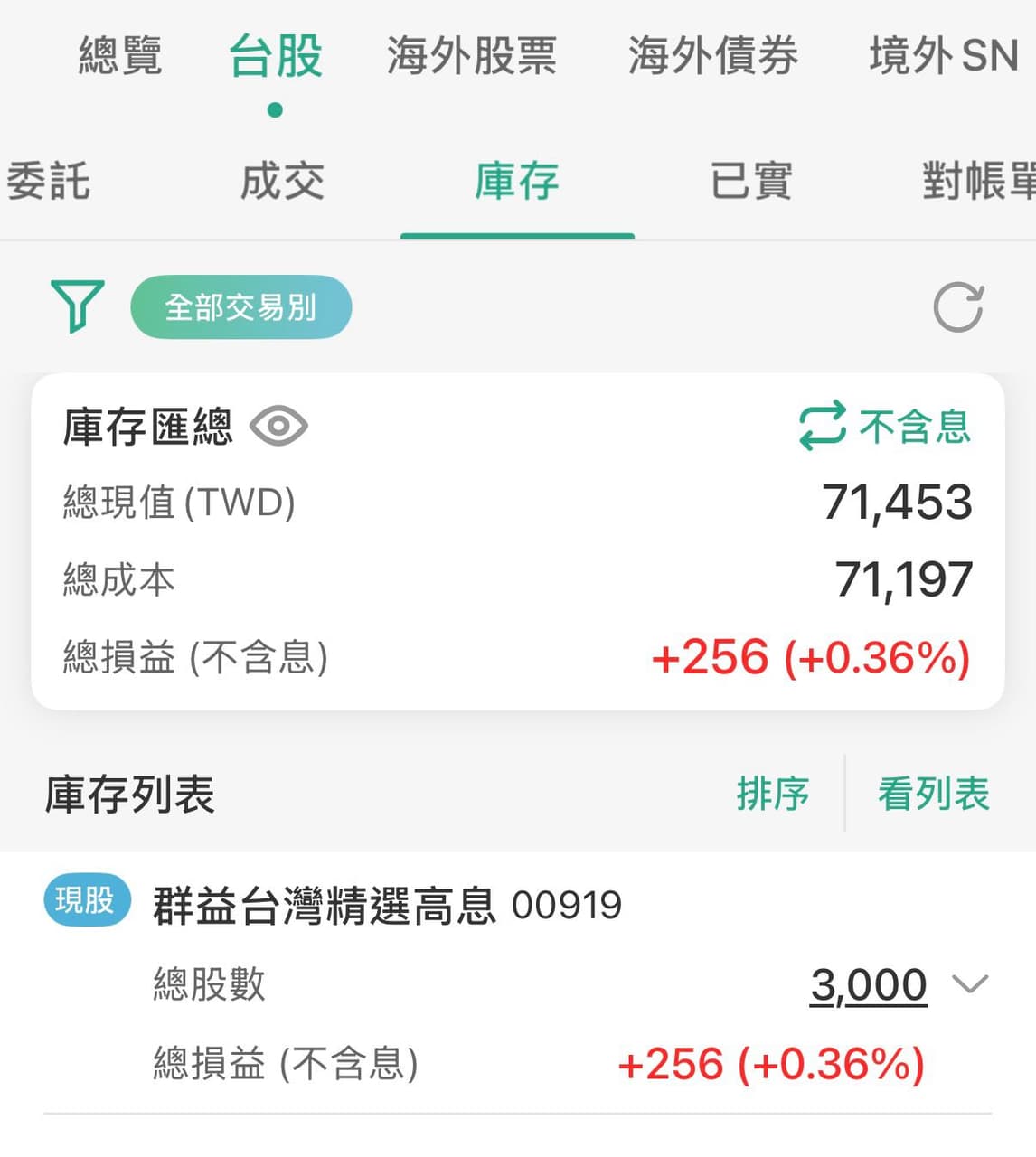The image size is (1036, 1157).
Task: Open 排序 sorting options
Action: [774, 794]
